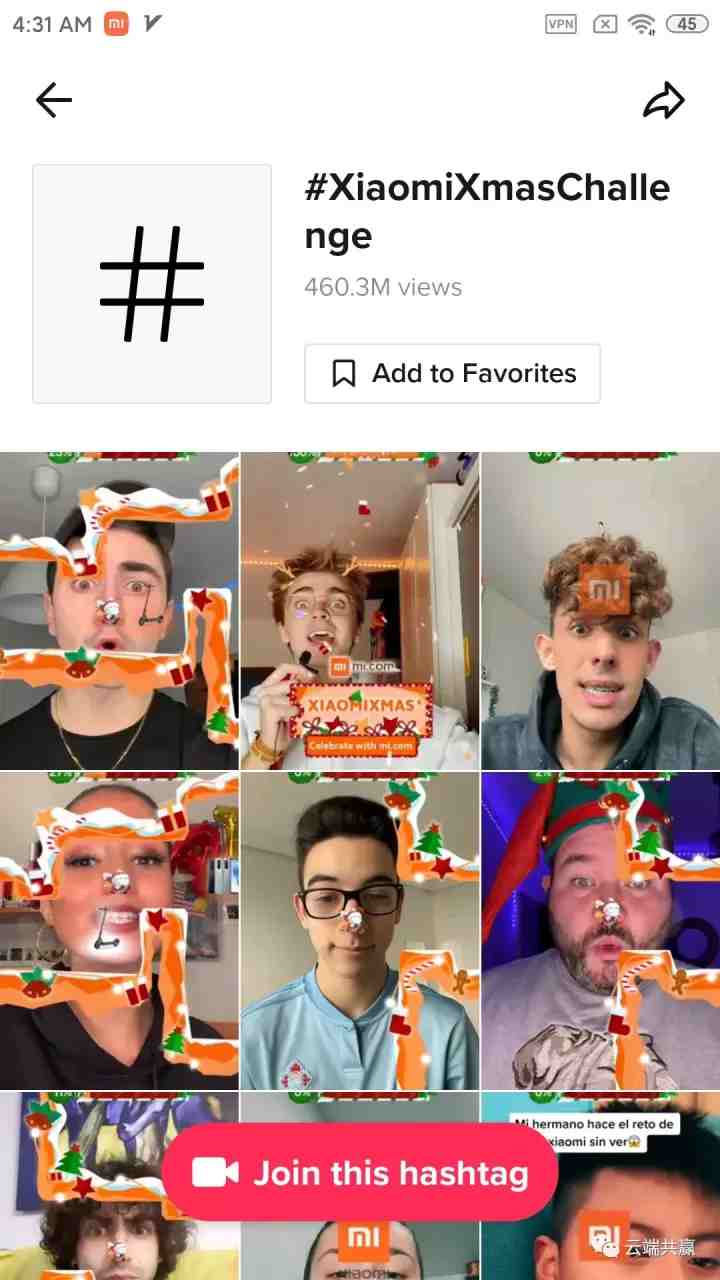Go back using the arrow icon

54,100
